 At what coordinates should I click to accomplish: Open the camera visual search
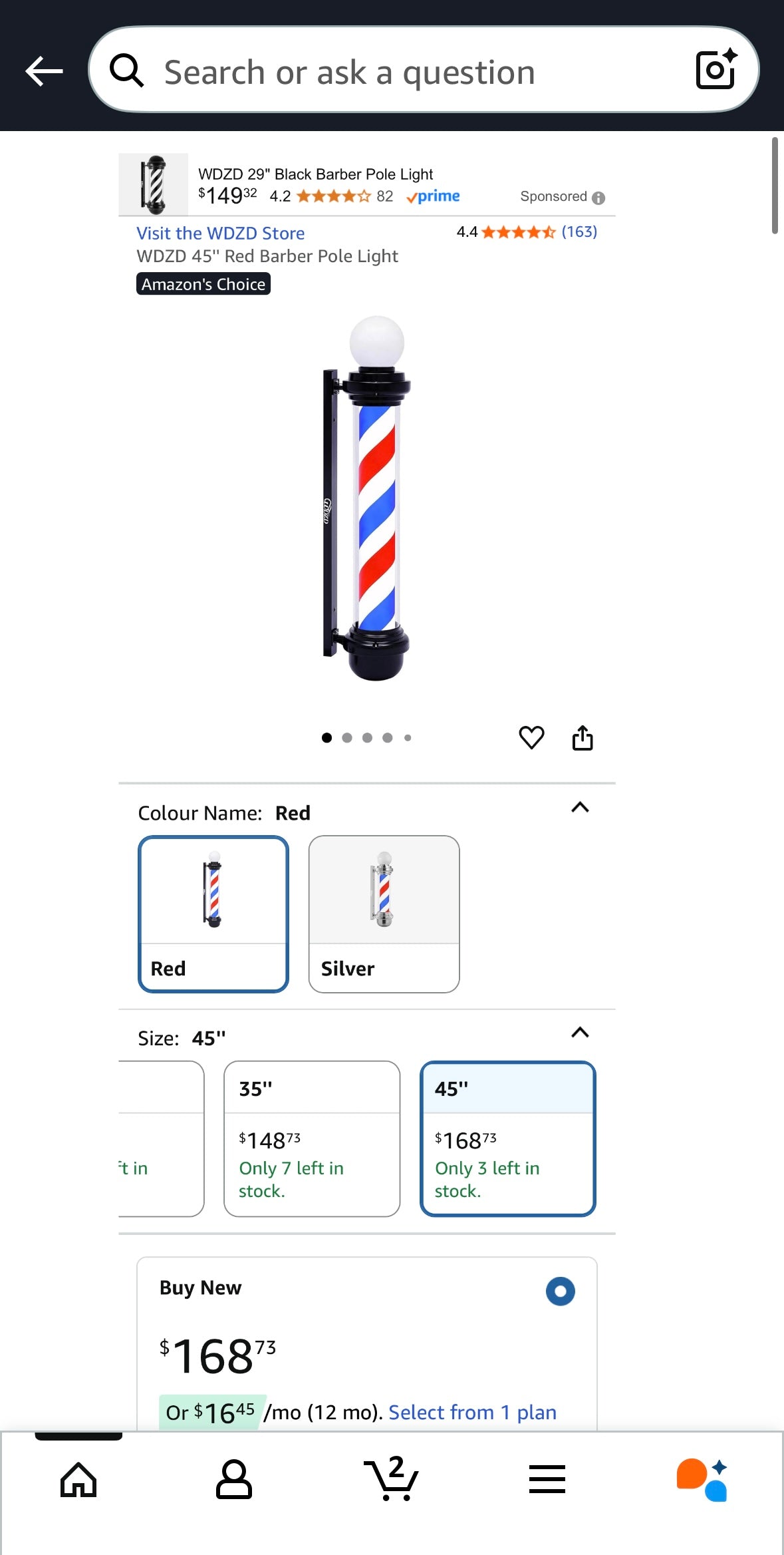coord(717,69)
